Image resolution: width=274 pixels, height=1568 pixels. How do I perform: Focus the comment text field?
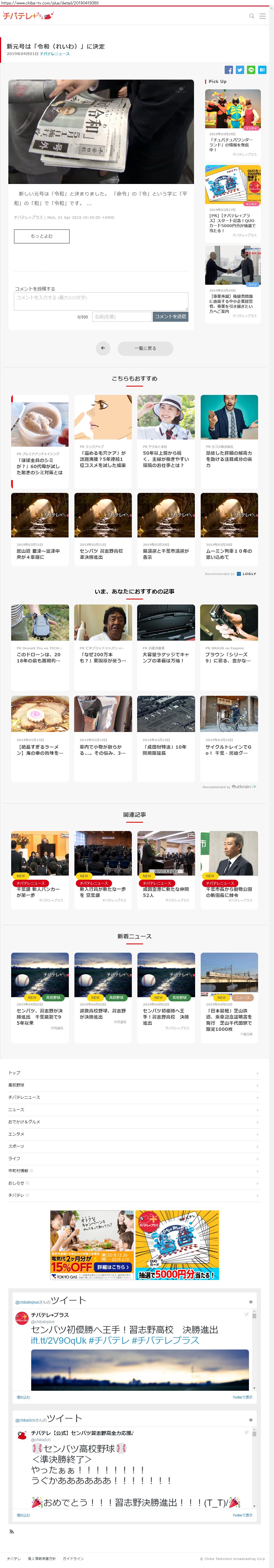click(101, 300)
